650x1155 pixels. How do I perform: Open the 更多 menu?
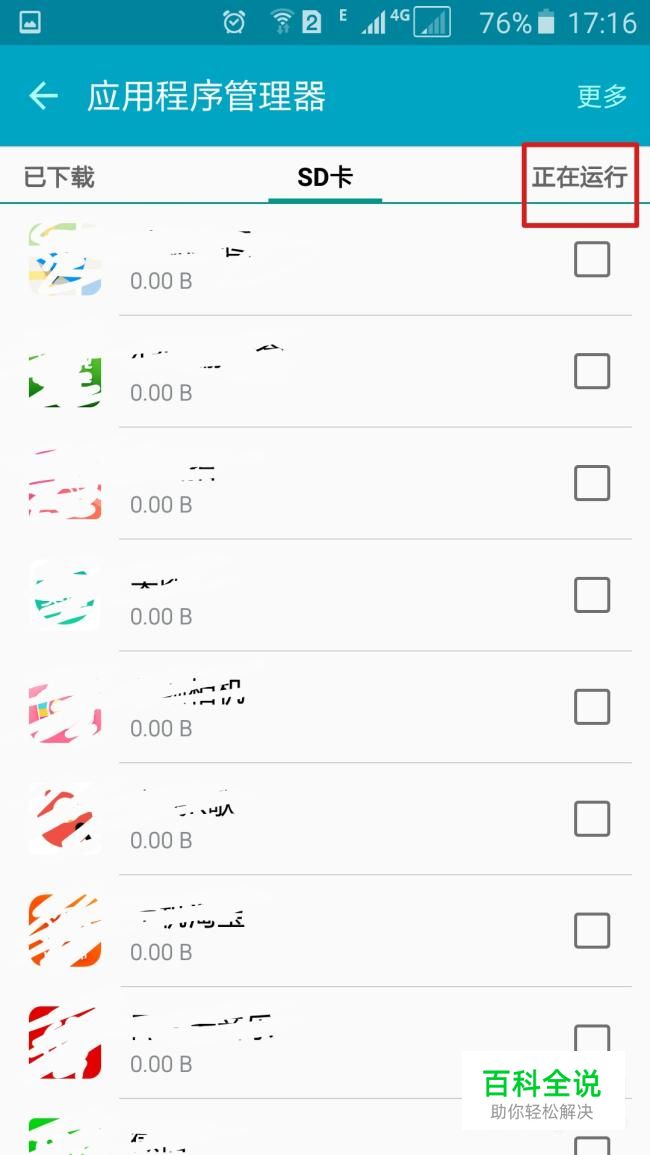coord(602,96)
